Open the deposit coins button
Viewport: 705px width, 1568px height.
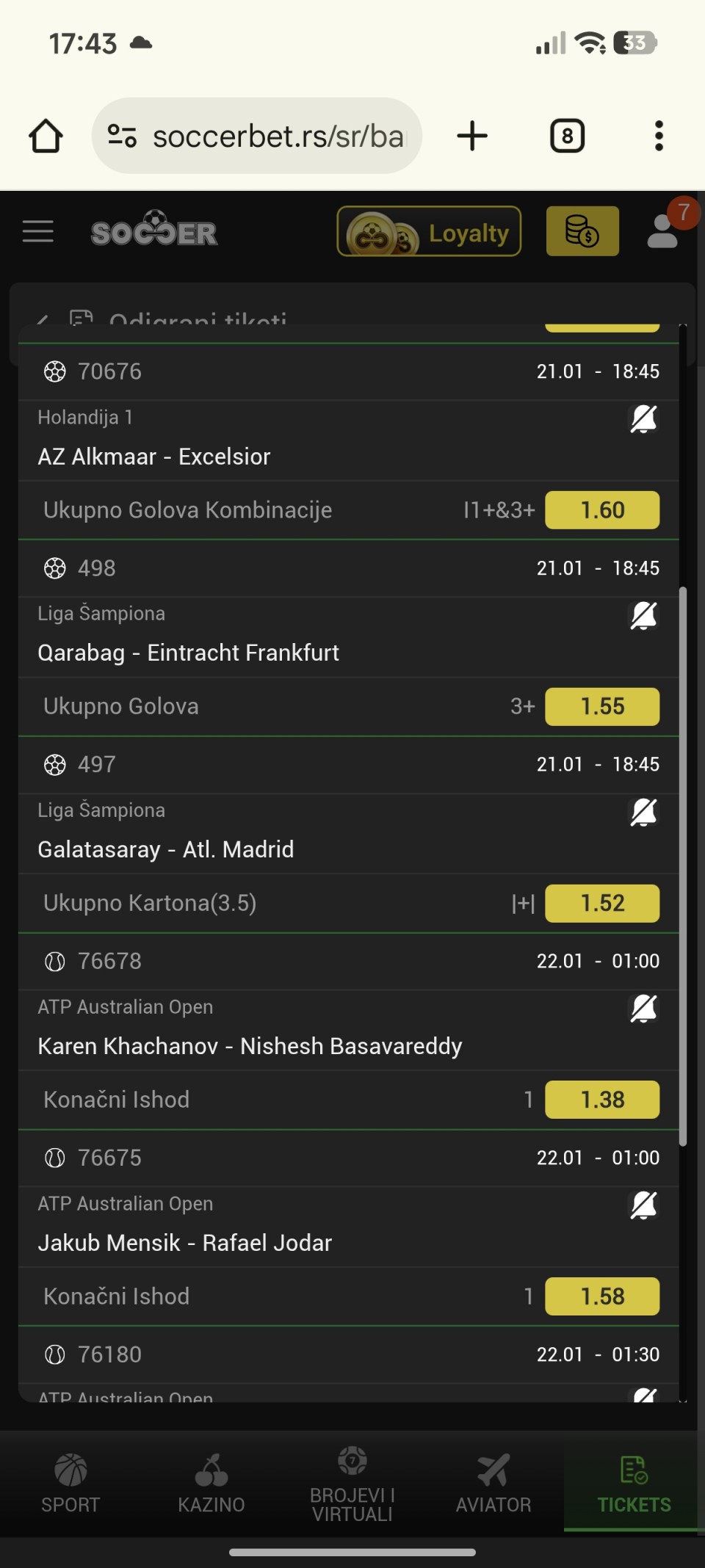[x=582, y=232]
